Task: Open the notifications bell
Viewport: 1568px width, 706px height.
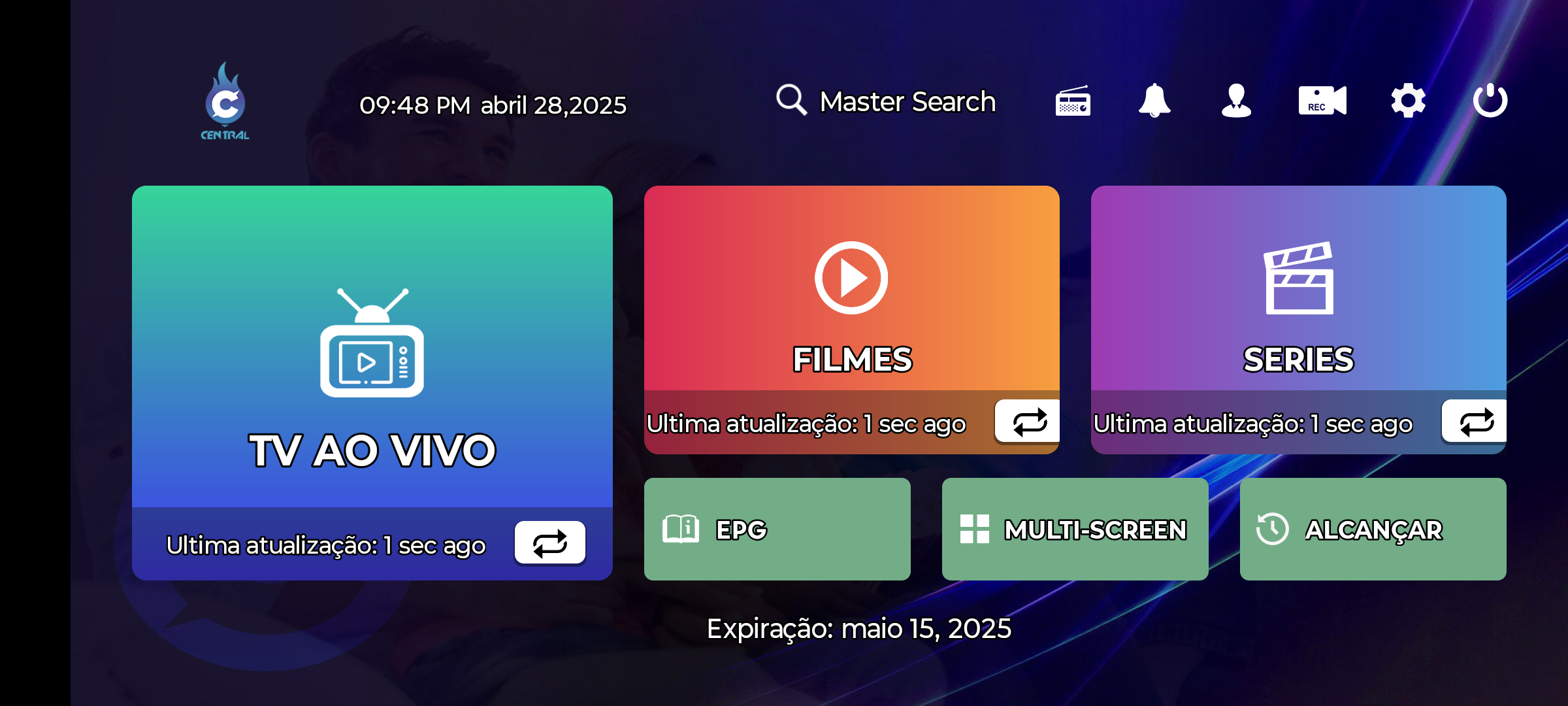Action: 1154,101
